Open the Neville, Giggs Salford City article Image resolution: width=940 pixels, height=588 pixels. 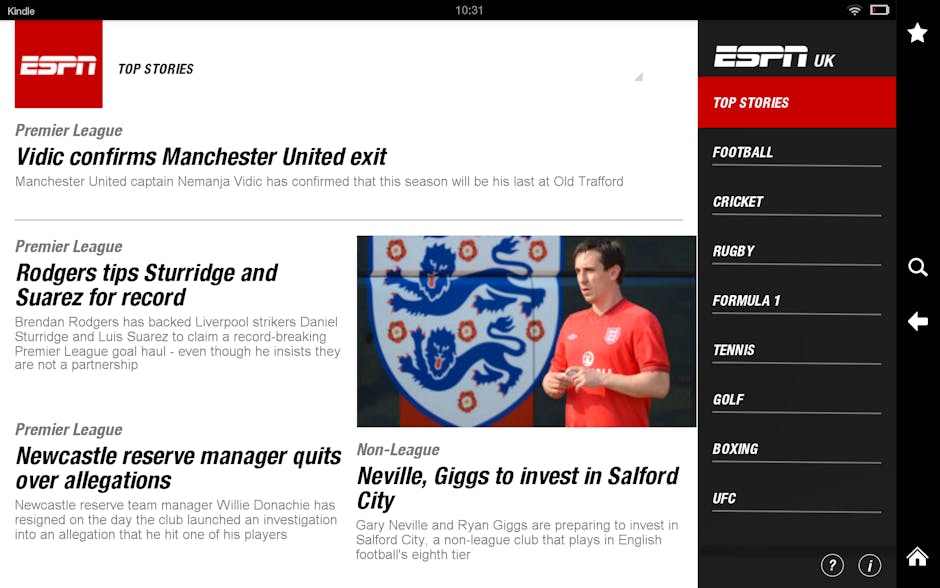coord(517,488)
